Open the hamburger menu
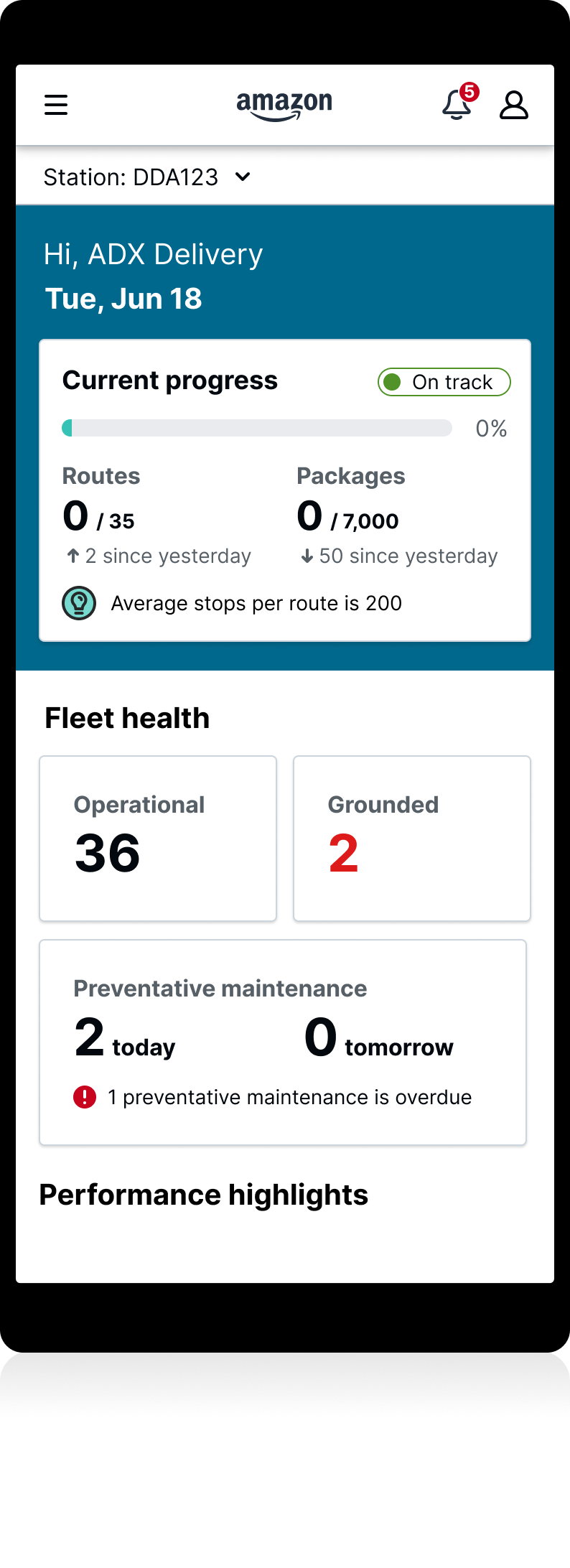Viewport: 570px width, 1568px height. coord(56,105)
